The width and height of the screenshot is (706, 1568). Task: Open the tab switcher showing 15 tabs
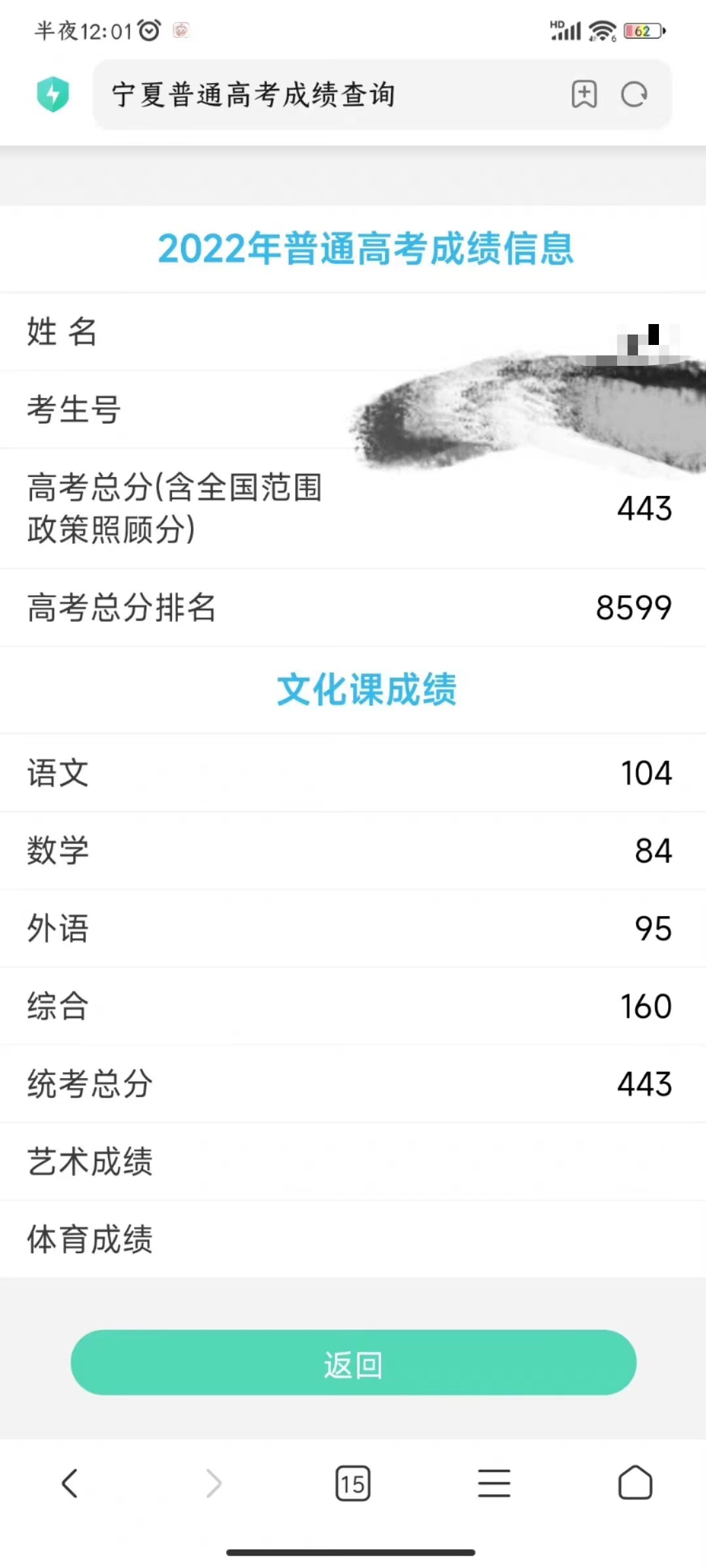353,1483
